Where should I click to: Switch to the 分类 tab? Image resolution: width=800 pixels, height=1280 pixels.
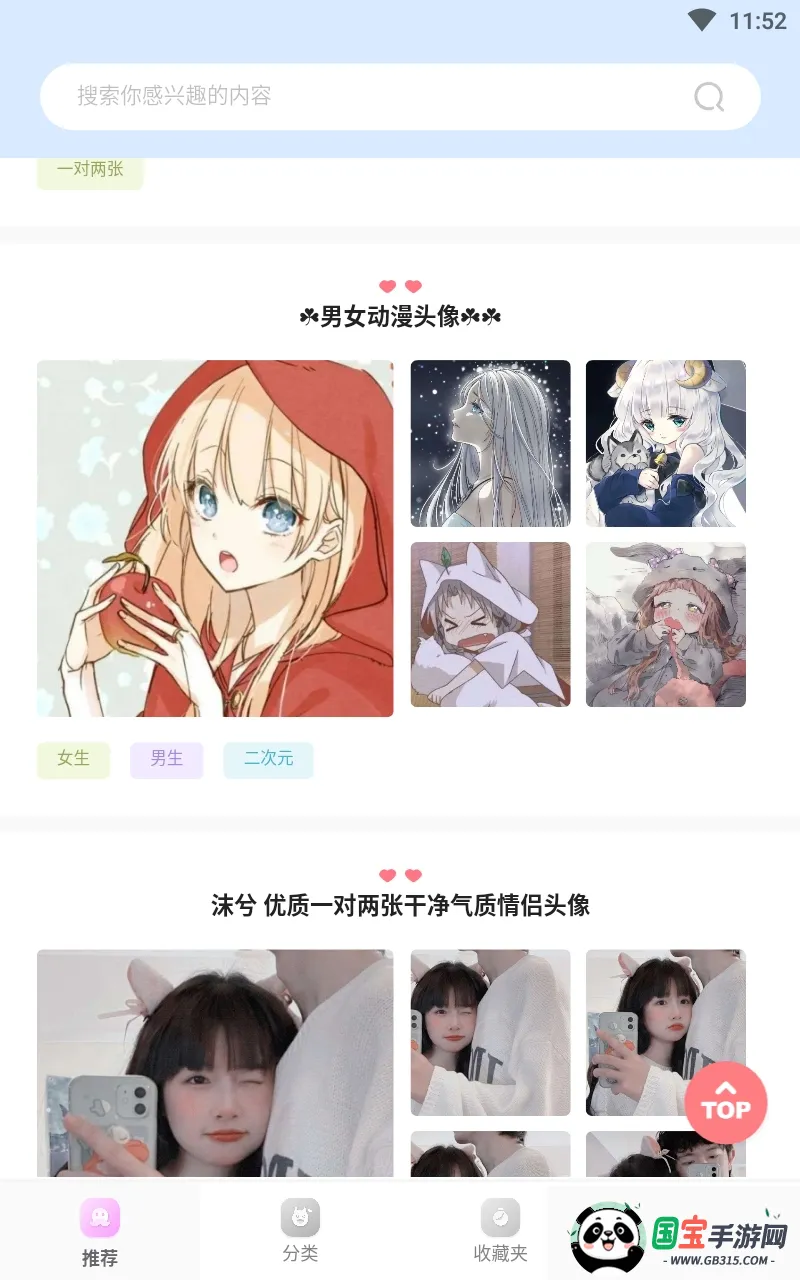(x=300, y=1232)
